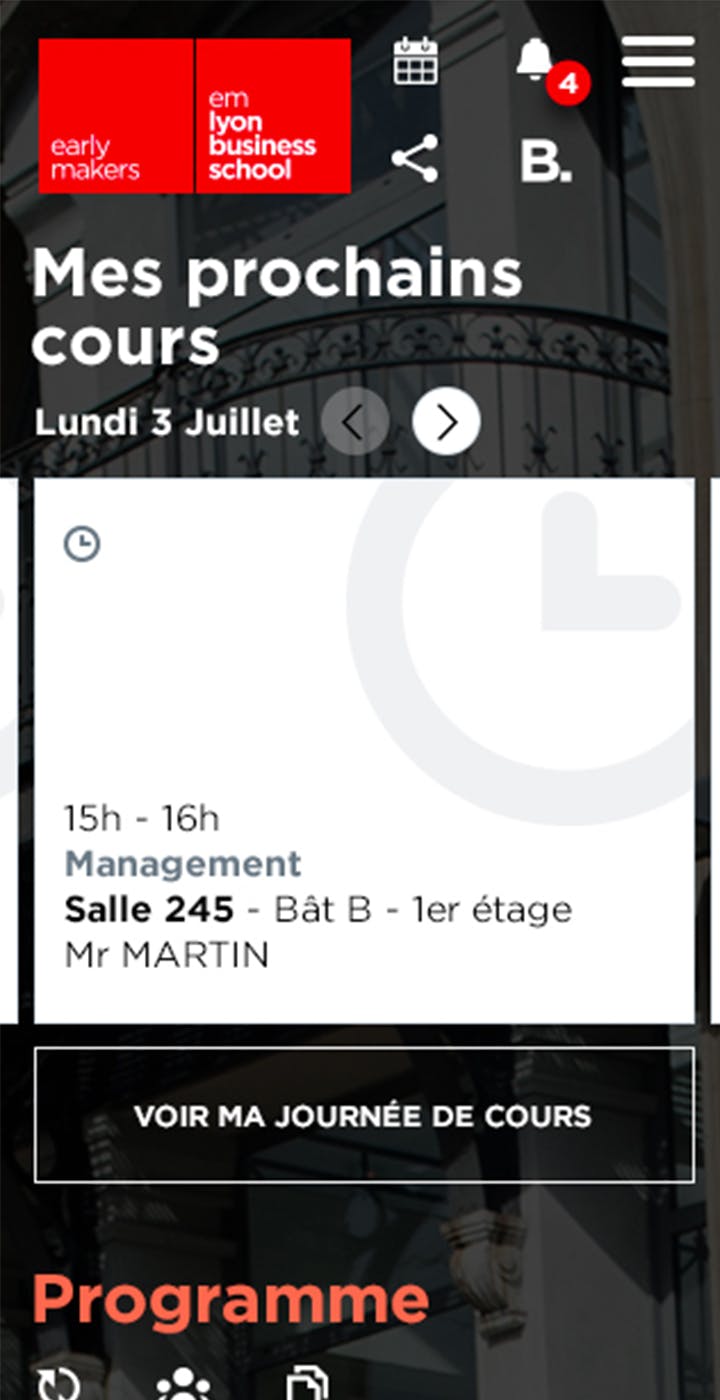Viewport: 720px width, 1400px height.
Task: Open the hamburger menu
Action: [x=658, y=62]
